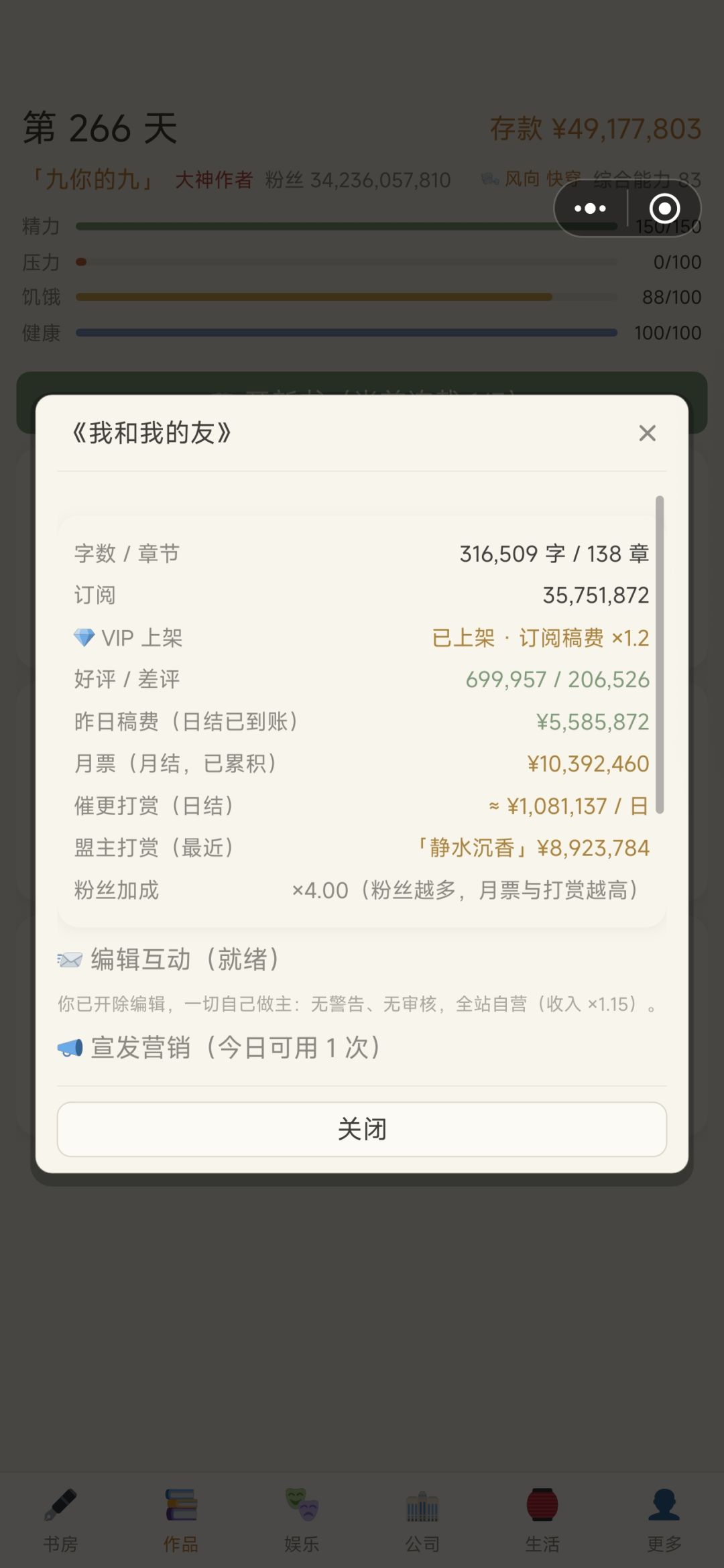
Task: Tap the 关闭 button
Action: (362, 1129)
